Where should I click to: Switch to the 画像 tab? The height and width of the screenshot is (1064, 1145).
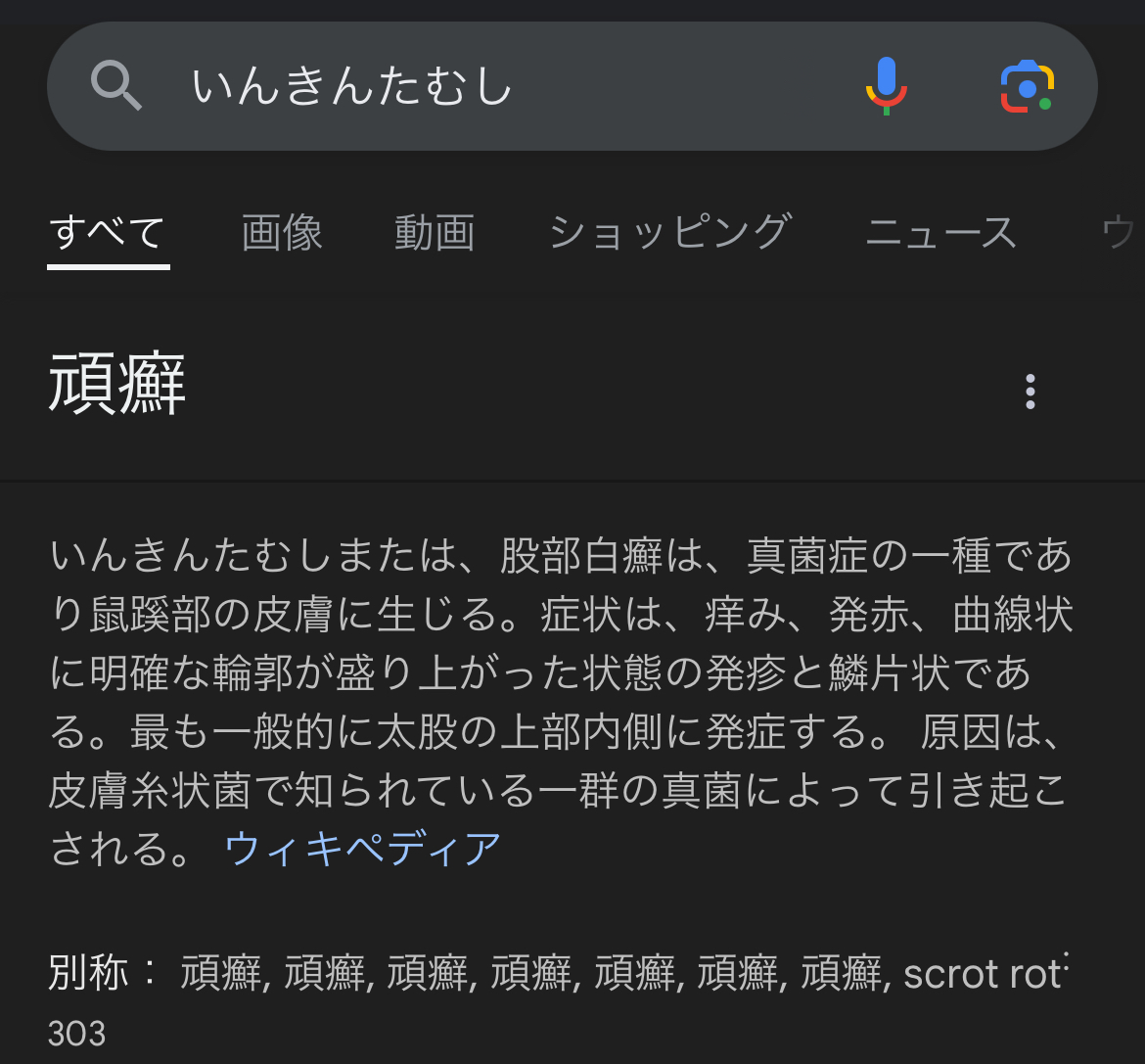[282, 233]
